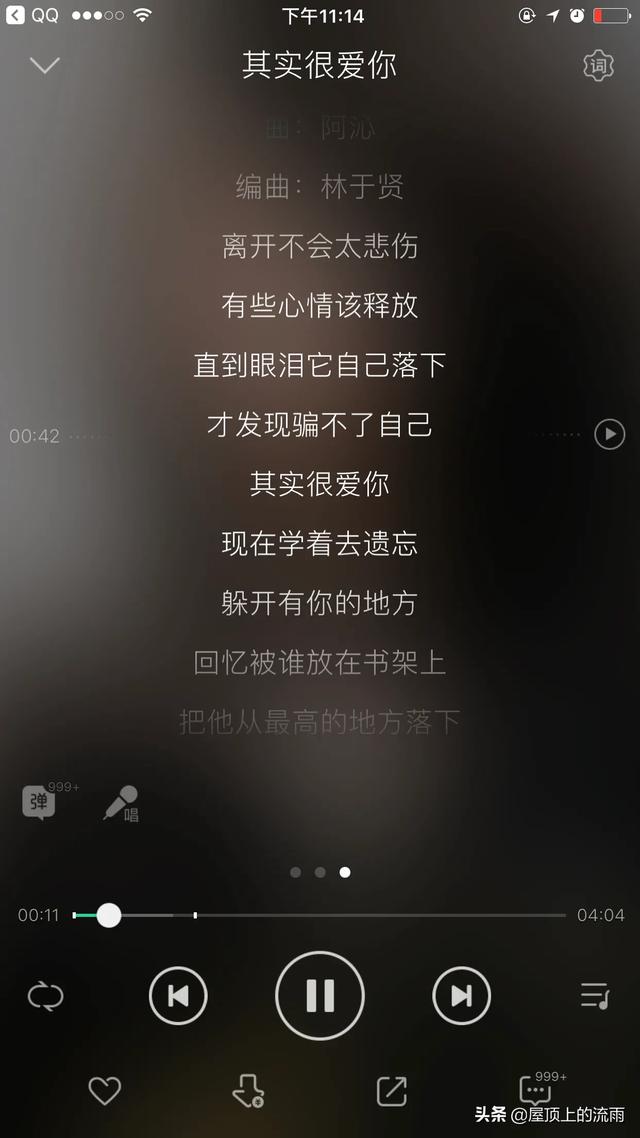Tap the page indicator dots
640x1138 pixels.
pyautogui.click(x=320, y=872)
